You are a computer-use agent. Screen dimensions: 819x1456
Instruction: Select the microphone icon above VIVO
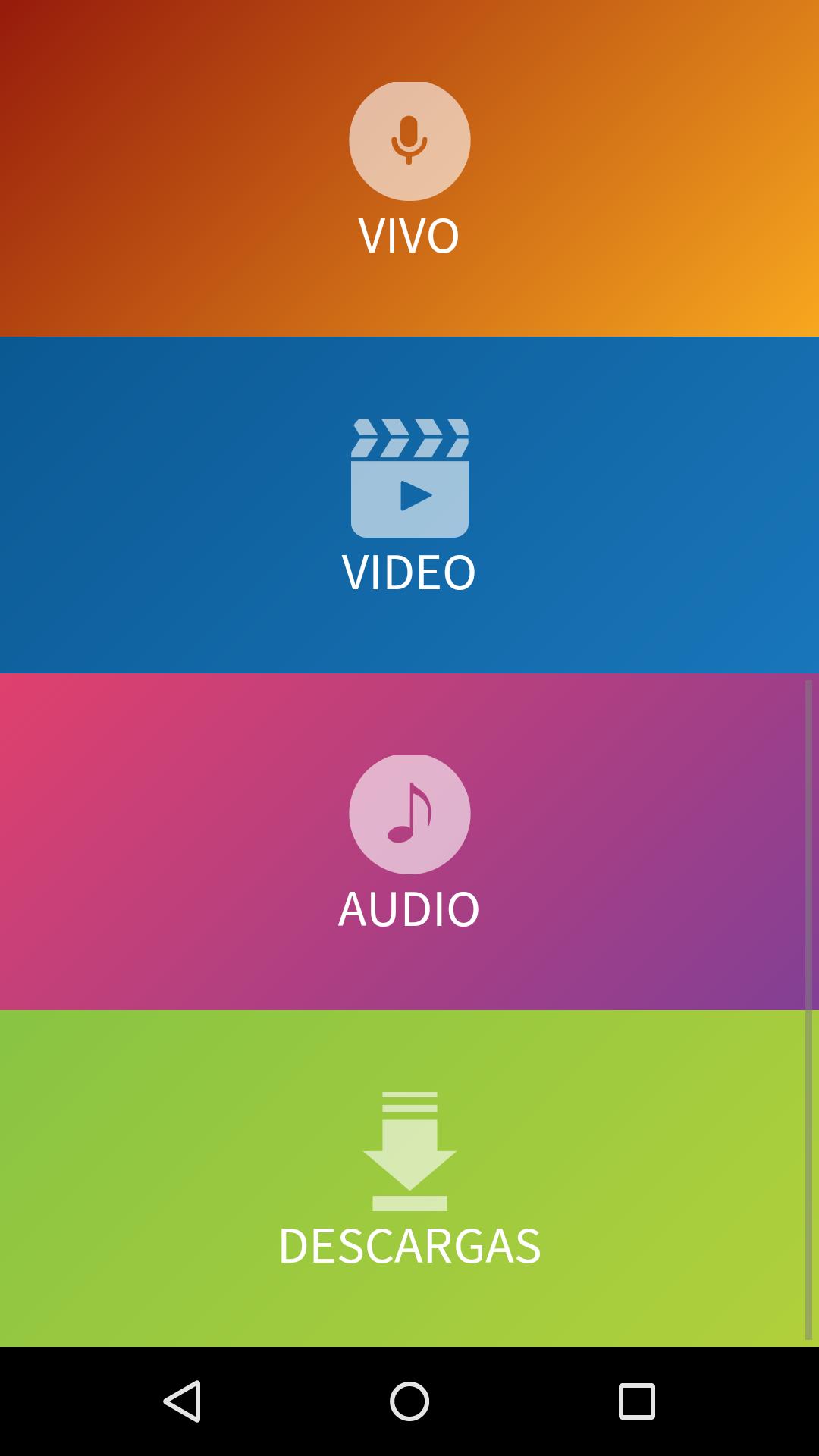click(x=409, y=140)
